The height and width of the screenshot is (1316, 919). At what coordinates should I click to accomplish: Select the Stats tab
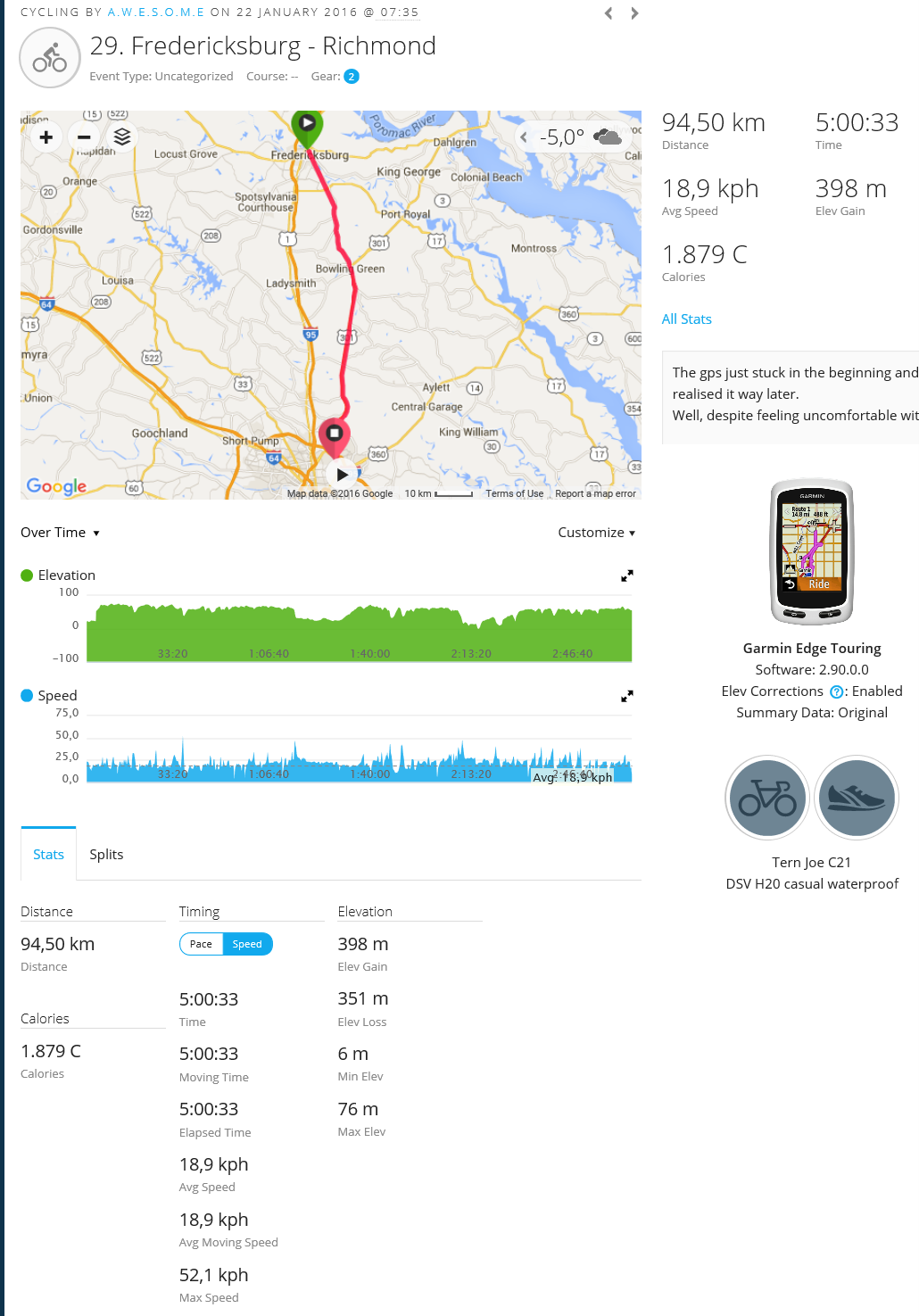tap(48, 855)
